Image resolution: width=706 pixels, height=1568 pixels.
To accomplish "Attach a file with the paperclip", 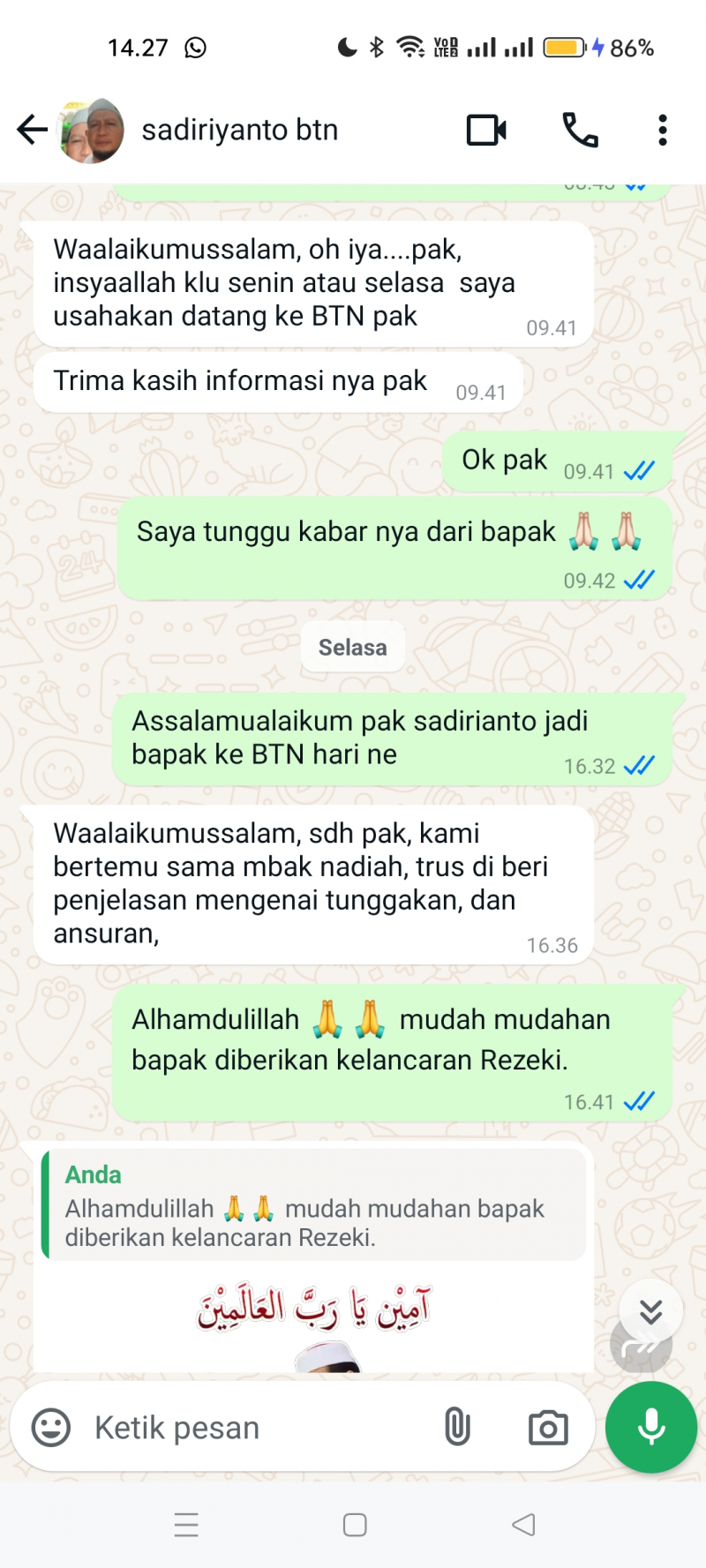I will (x=457, y=1427).
